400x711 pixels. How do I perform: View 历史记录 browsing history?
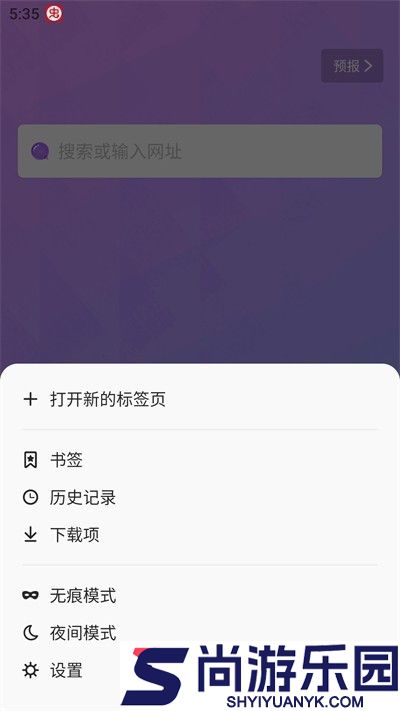[x=200, y=497]
